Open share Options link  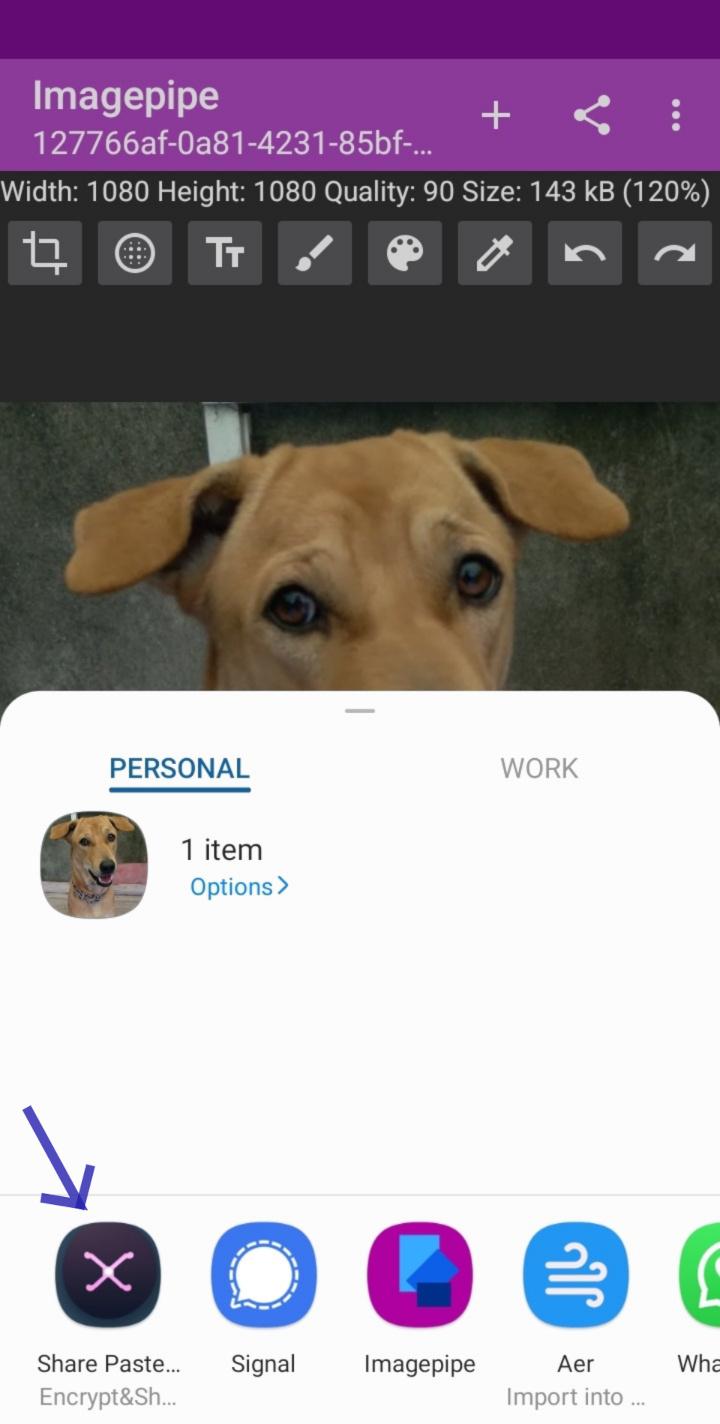[239, 886]
